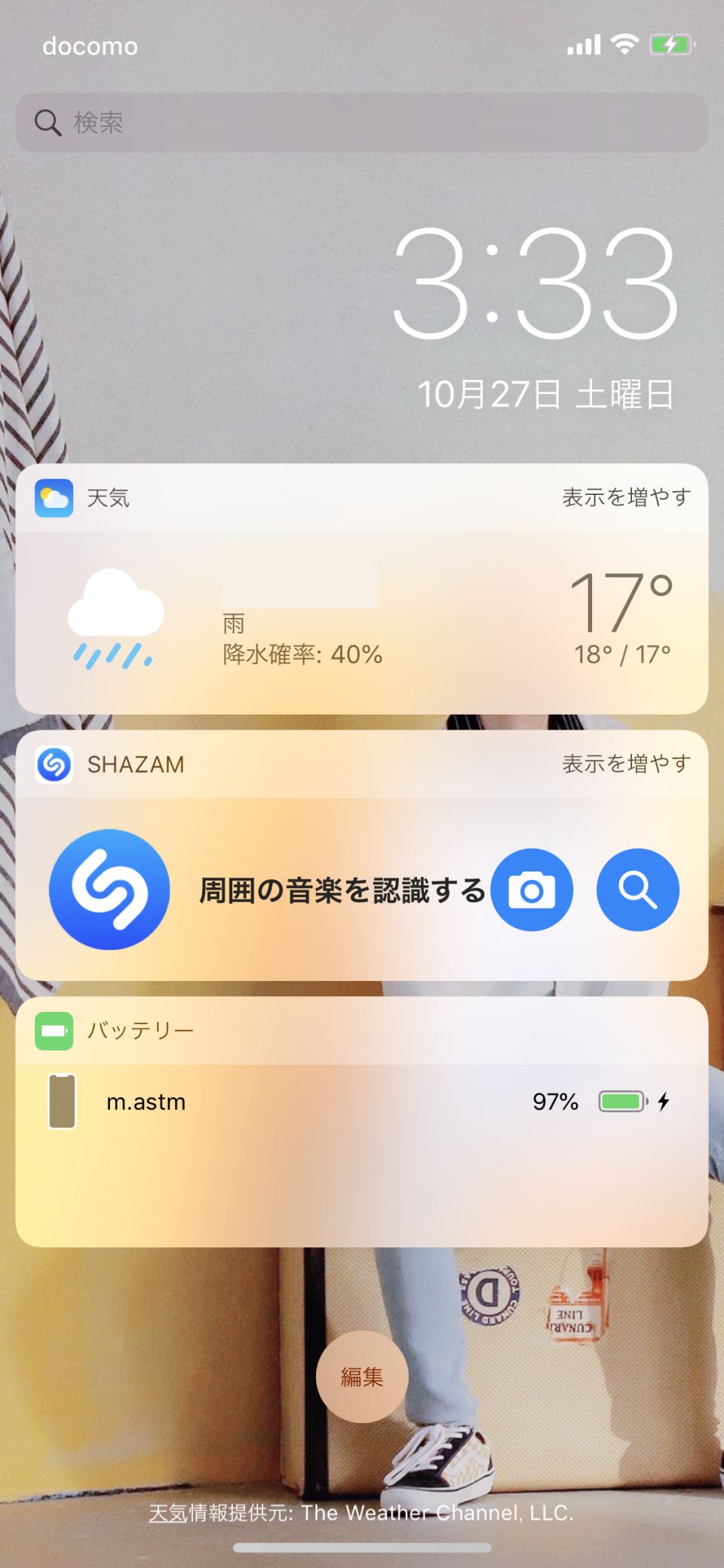Expand the SHAZAM widget with 表示を増やす
724x1568 pixels.
626,764
